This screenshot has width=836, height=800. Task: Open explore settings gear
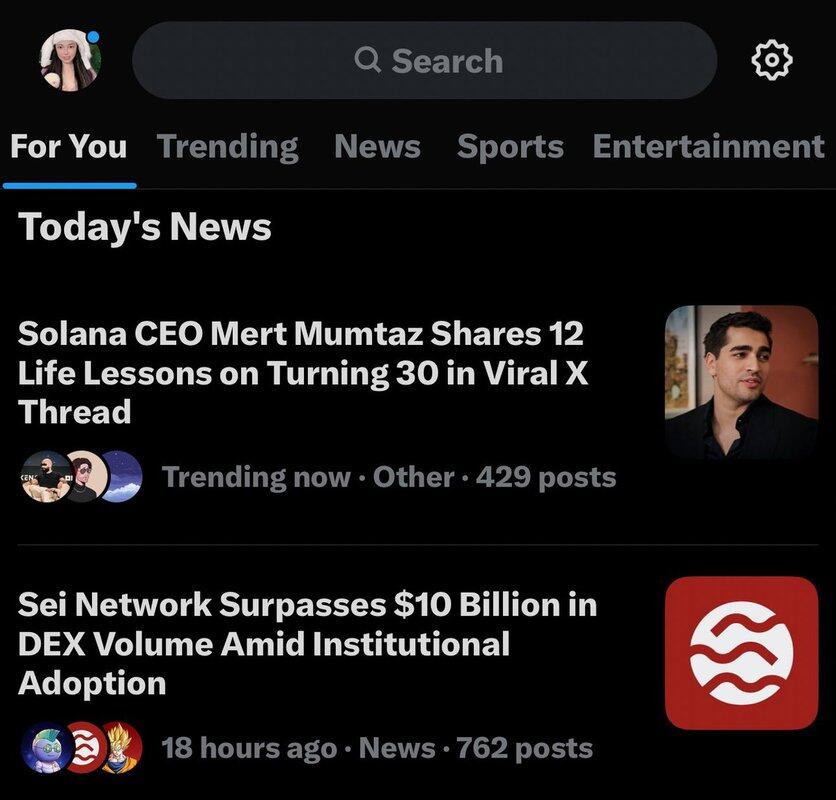[771, 61]
